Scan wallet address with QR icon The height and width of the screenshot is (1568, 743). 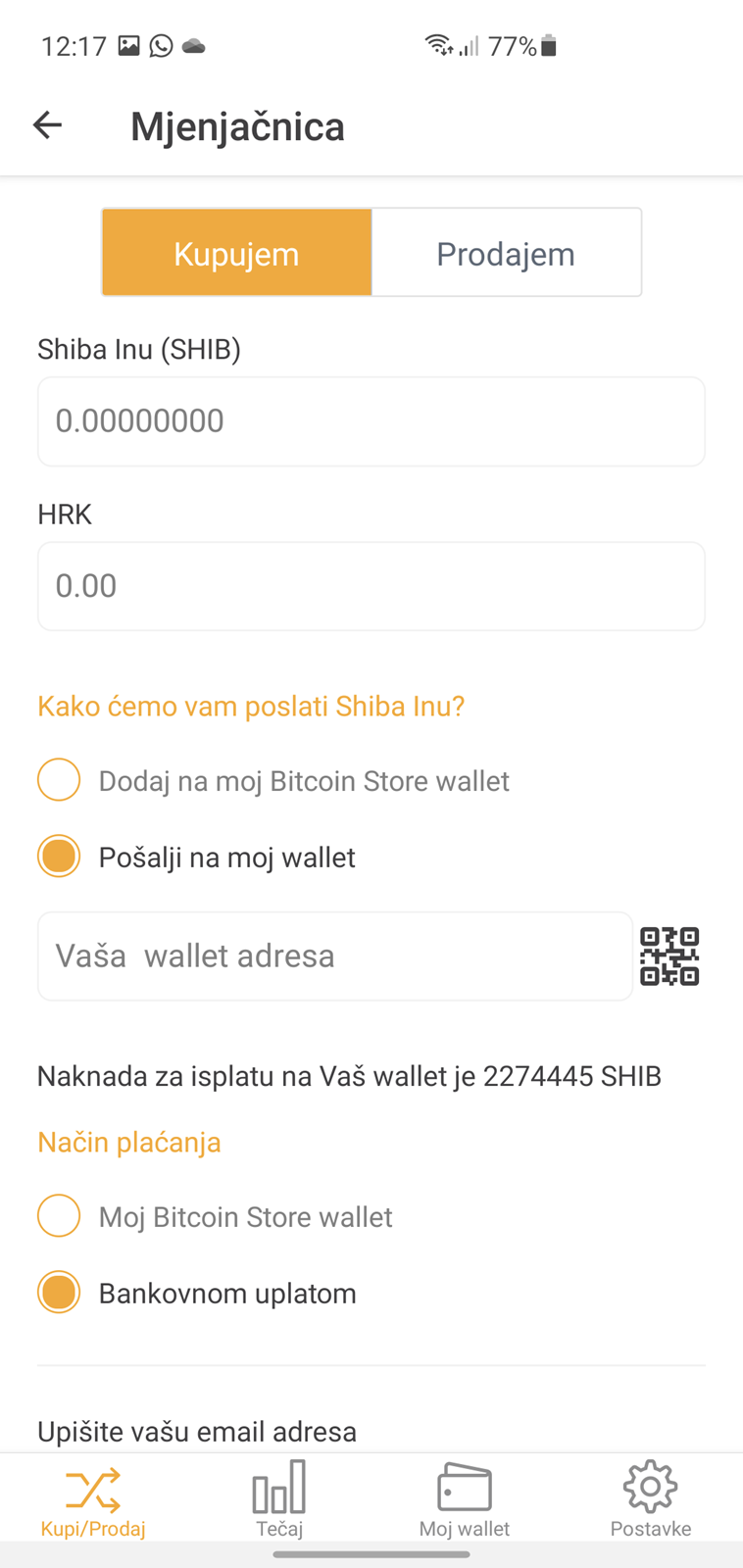click(x=669, y=956)
